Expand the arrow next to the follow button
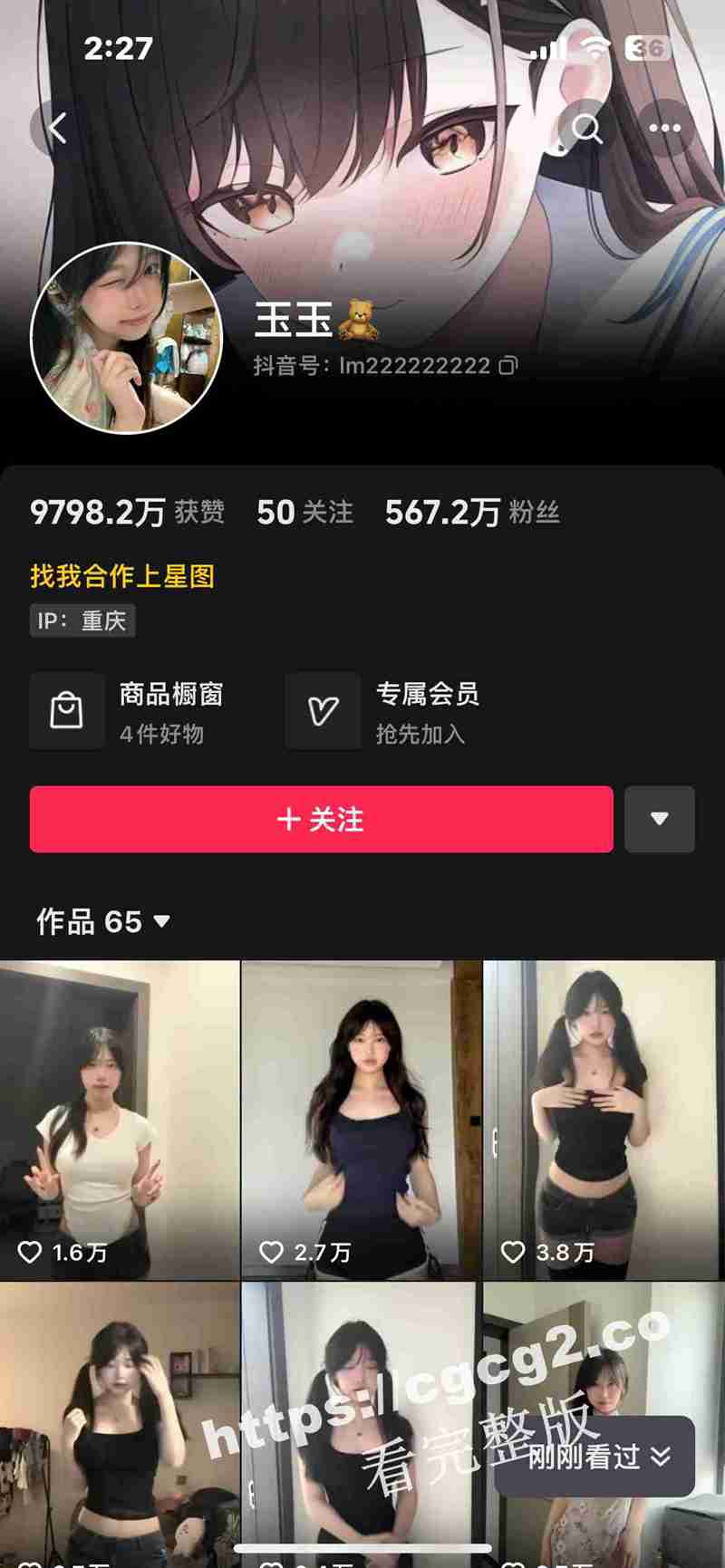Viewport: 725px width, 1568px height. click(x=659, y=819)
